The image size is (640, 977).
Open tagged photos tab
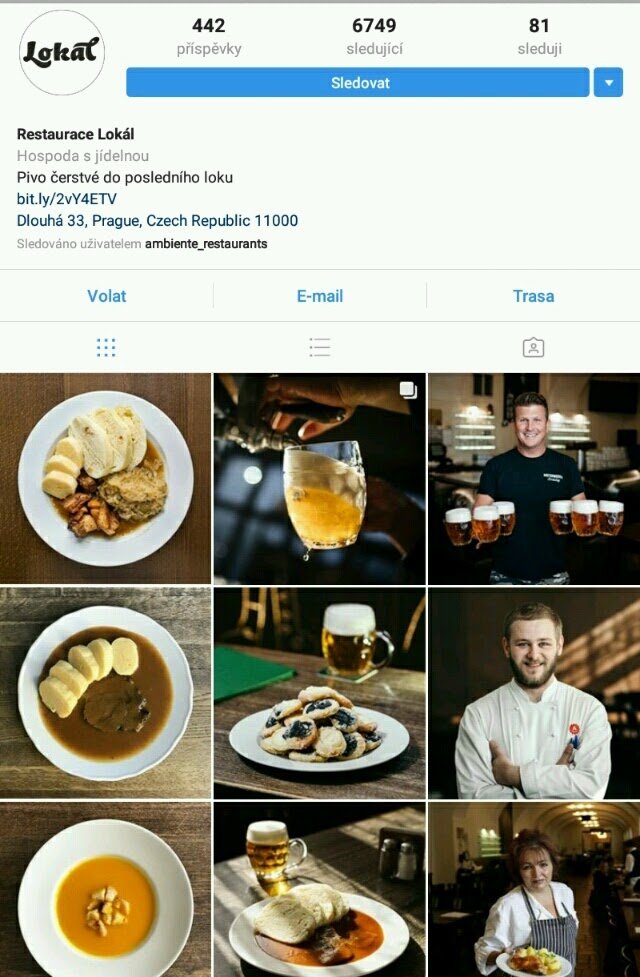533,347
